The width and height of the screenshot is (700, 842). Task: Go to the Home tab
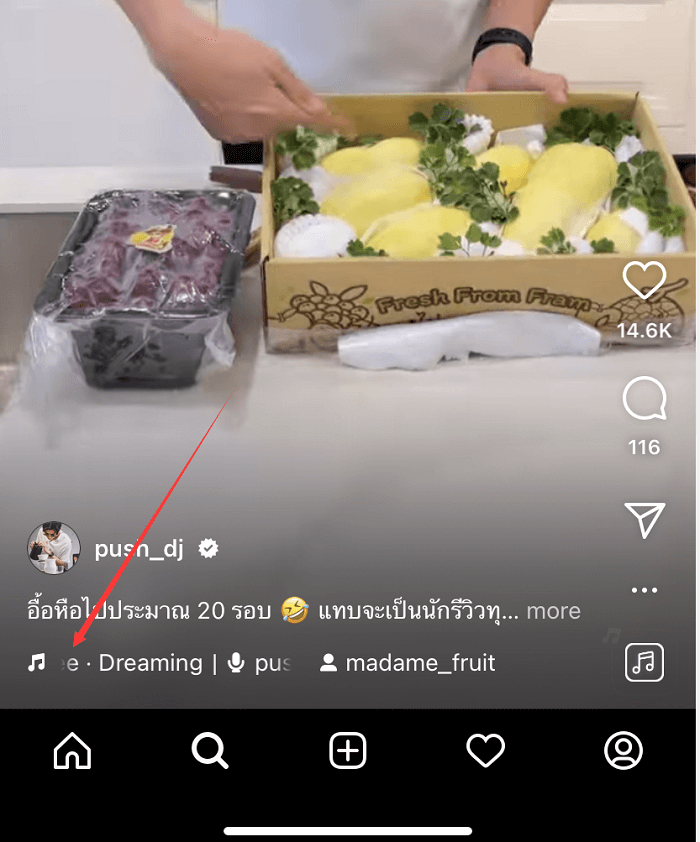tap(72, 751)
